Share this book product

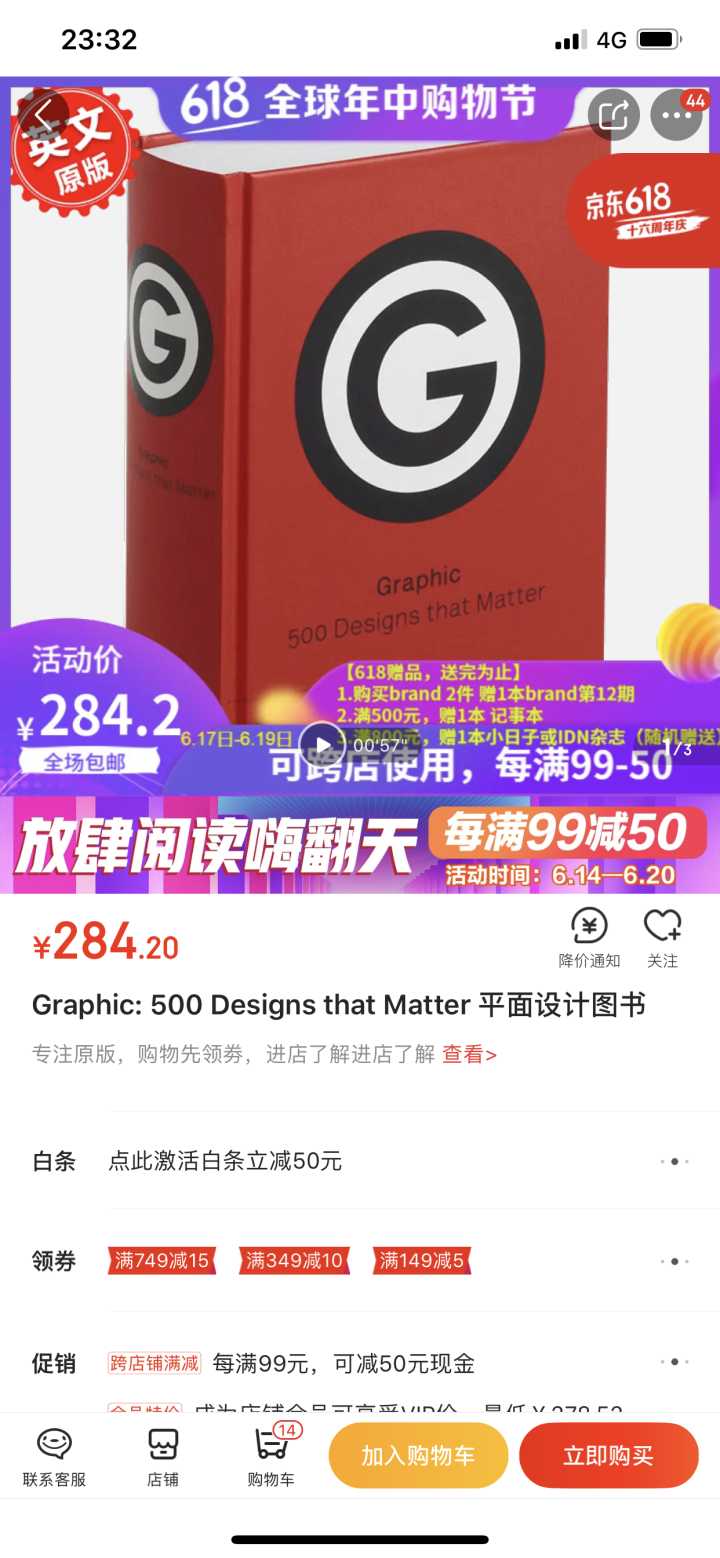[613, 115]
